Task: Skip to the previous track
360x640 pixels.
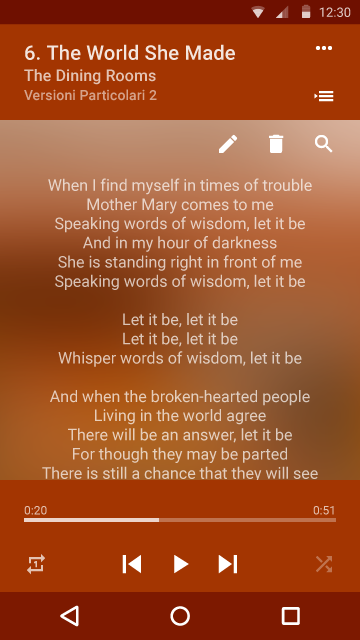Action: pos(132,564)
